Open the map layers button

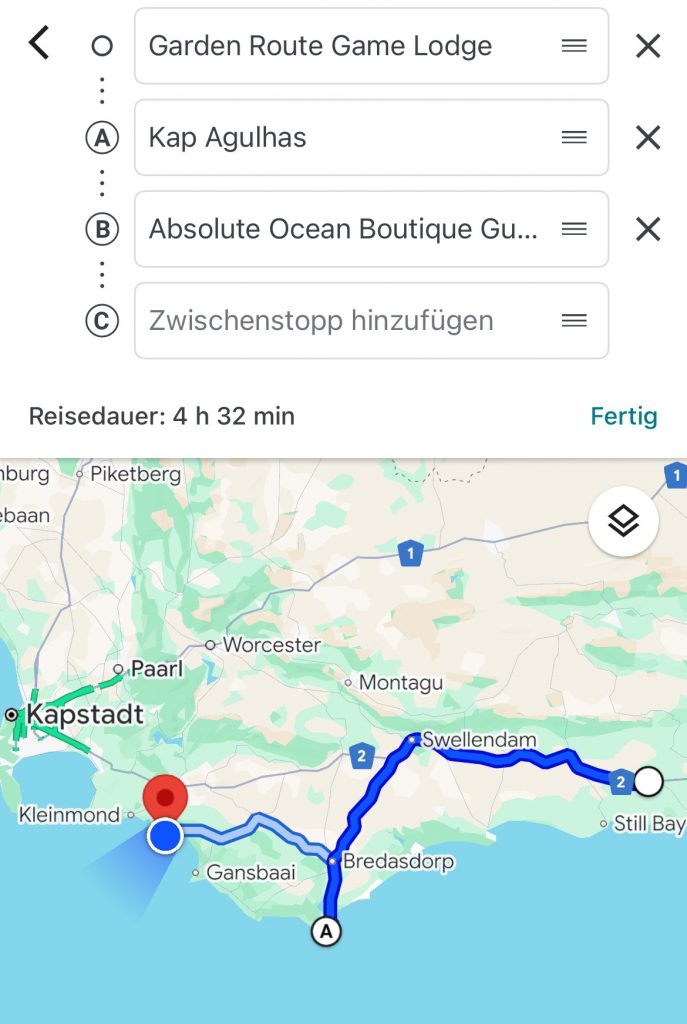(x=623, y=520)
